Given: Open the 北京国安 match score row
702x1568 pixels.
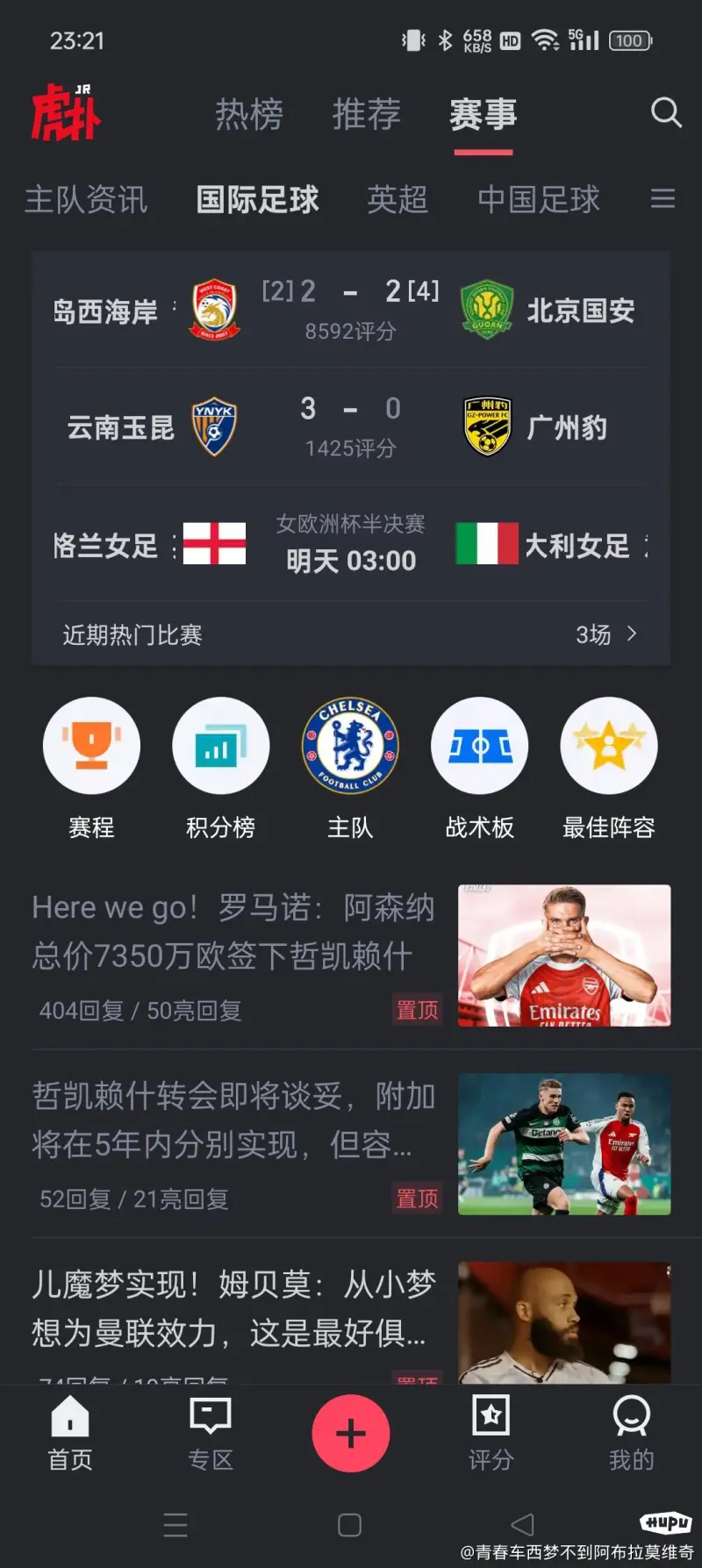Looking at the screenshot, I should point(351,310).
